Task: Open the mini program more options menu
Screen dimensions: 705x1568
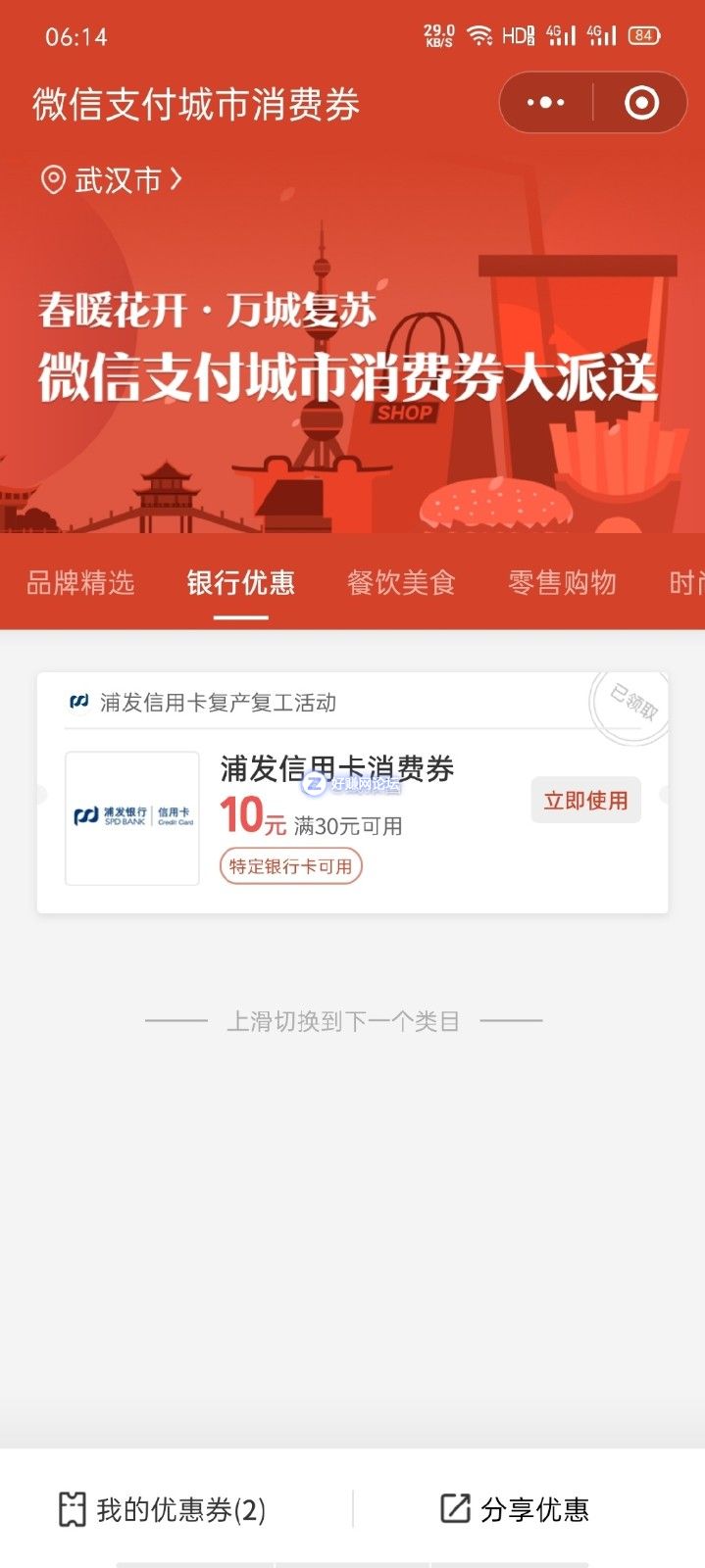Action: pyautogui.click(x=546, y=102)
